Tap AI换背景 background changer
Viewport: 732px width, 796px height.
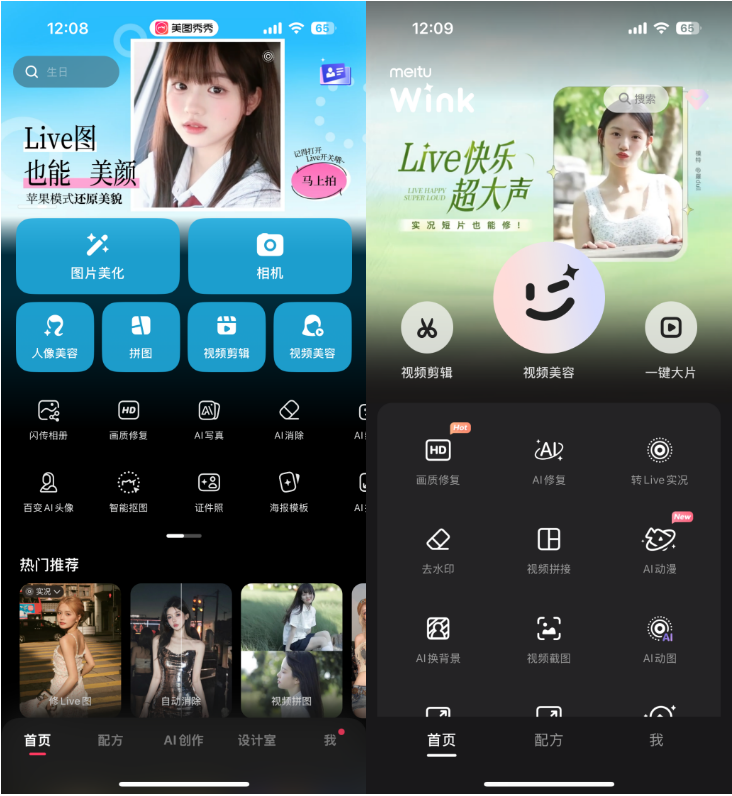[438, 638]
